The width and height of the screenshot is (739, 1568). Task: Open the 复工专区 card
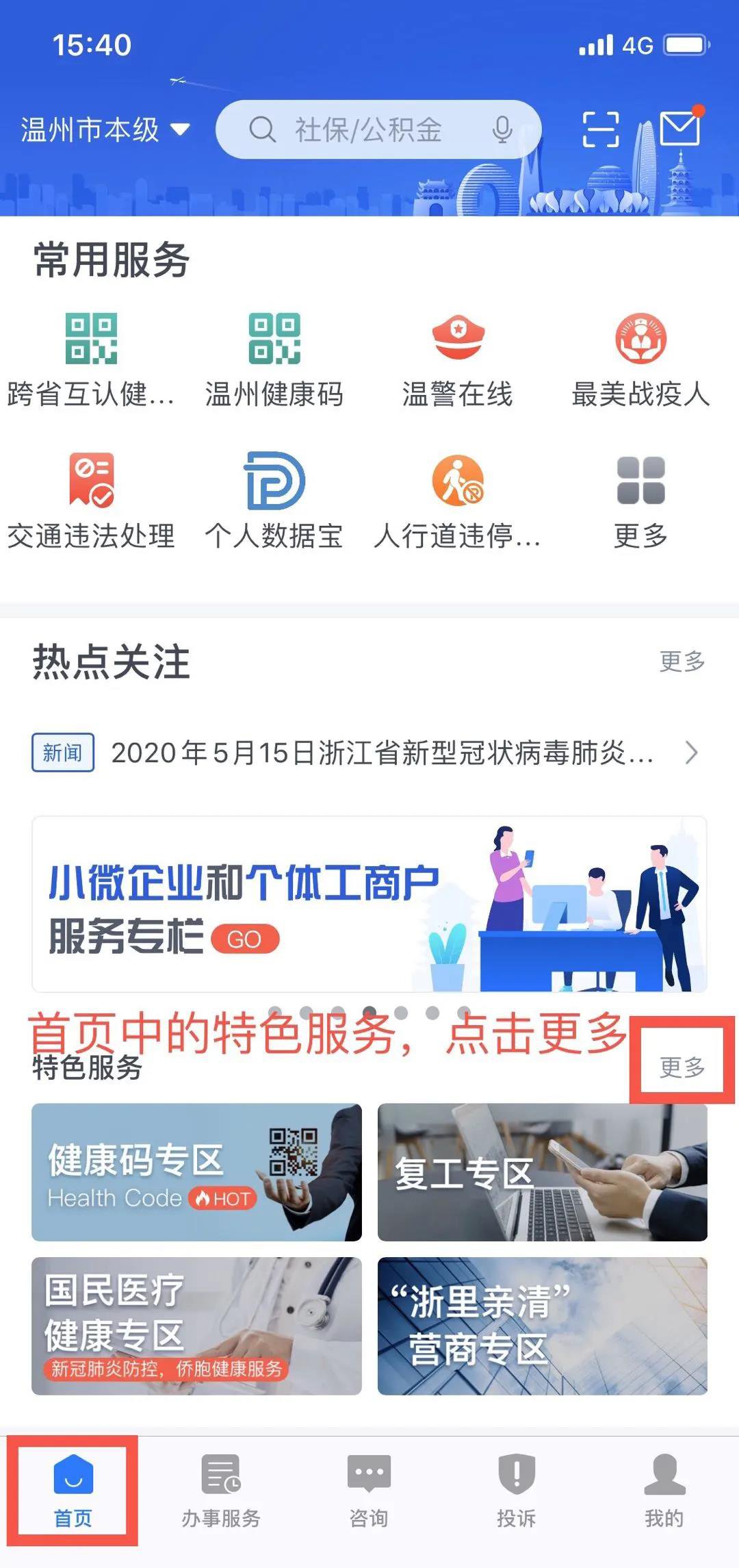542,1172
